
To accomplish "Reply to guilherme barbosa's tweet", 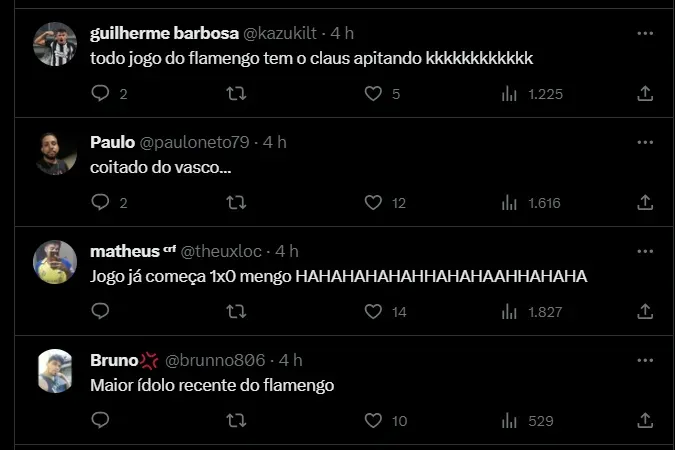I will tap(100, 93).
